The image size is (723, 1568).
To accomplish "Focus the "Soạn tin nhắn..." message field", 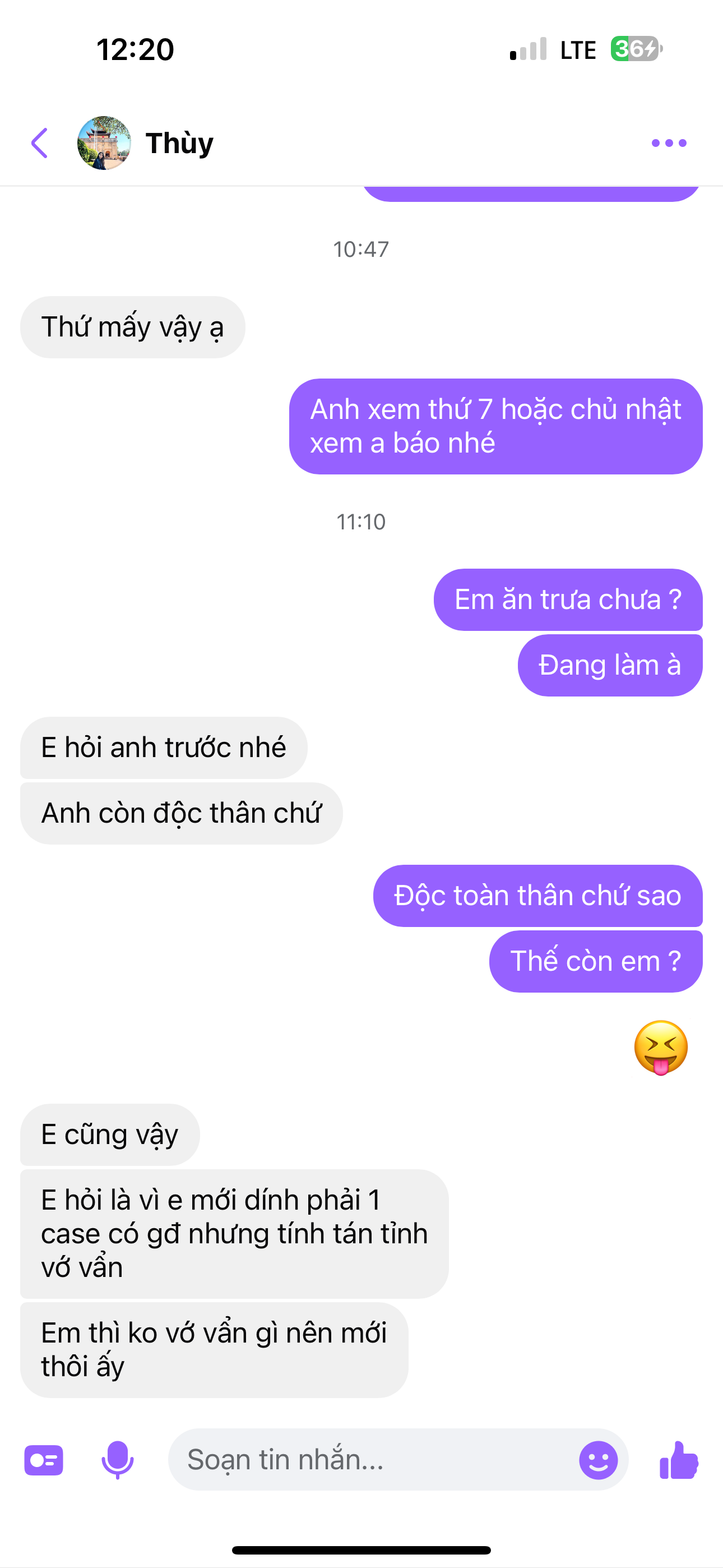I will 371,1460.
